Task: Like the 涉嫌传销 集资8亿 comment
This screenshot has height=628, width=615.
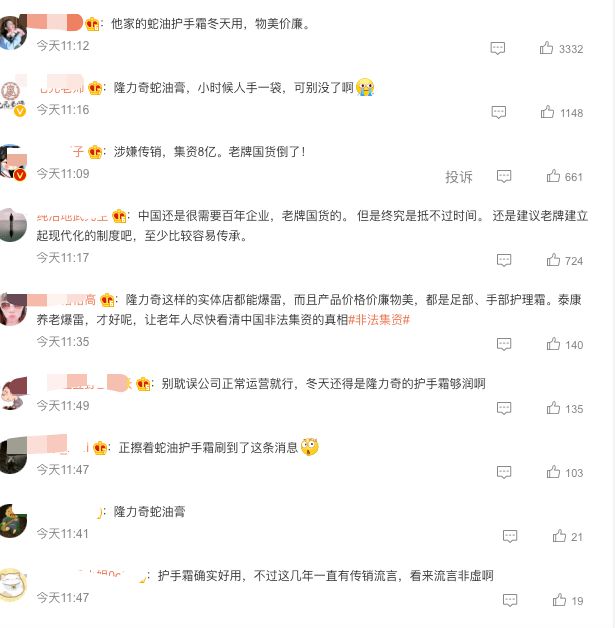Action: 553,176
